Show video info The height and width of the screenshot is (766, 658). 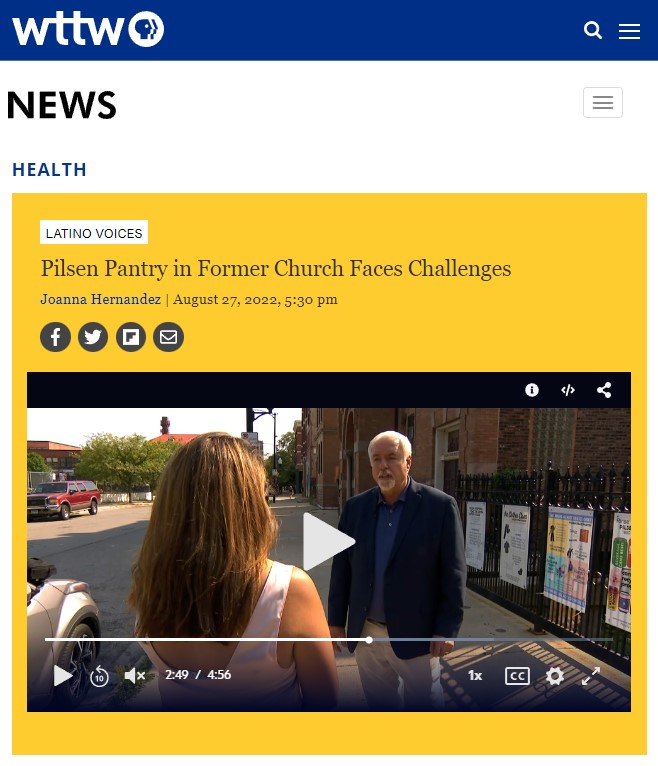532,390
